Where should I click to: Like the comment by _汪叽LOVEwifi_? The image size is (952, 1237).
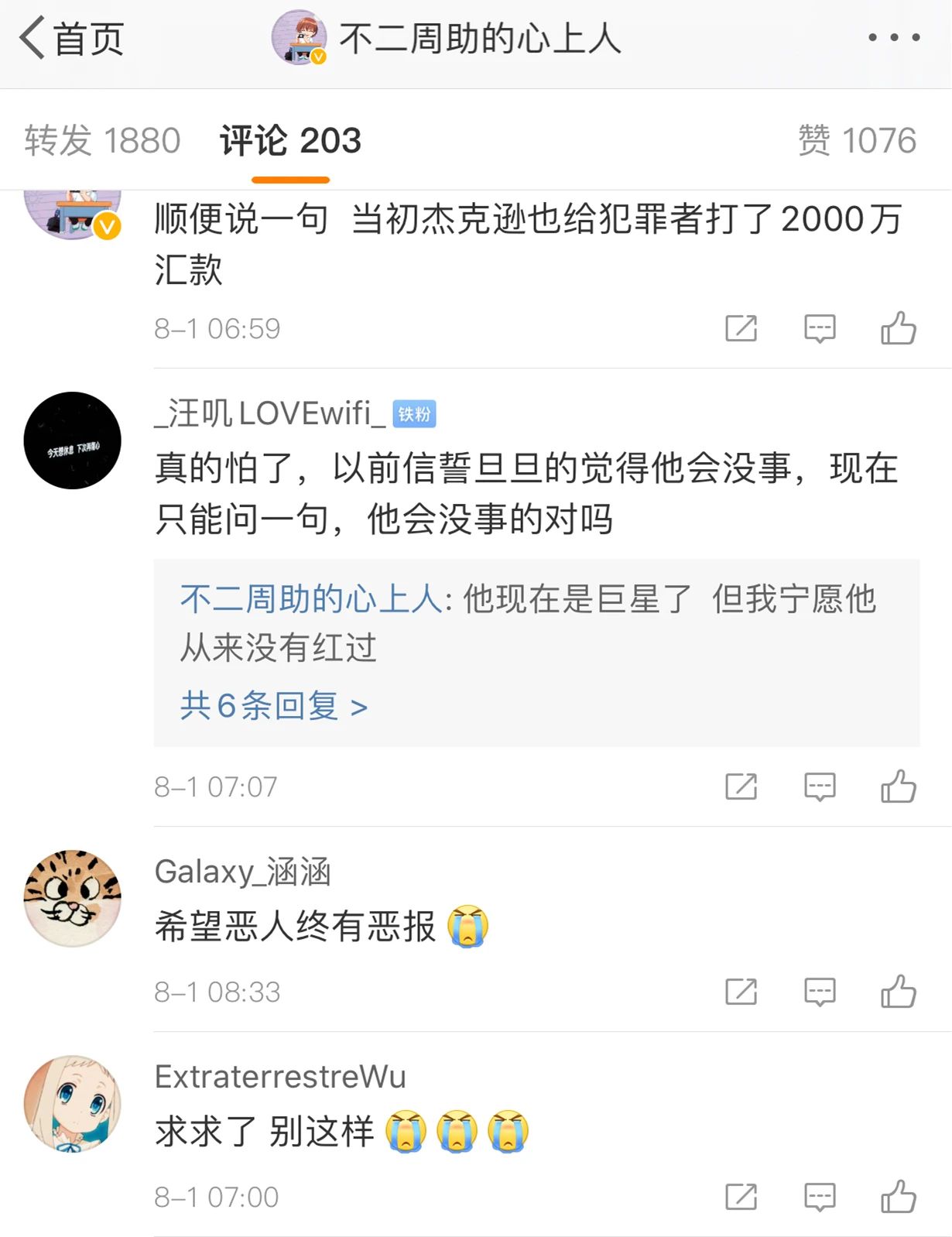click(898, 786)
